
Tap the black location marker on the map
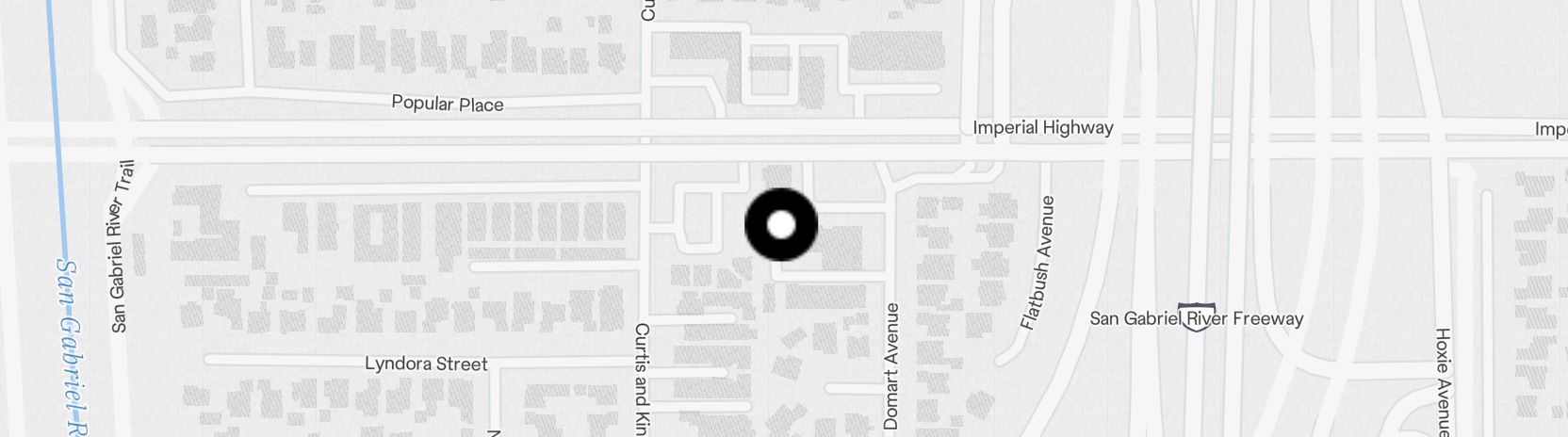tap(780, 225)
